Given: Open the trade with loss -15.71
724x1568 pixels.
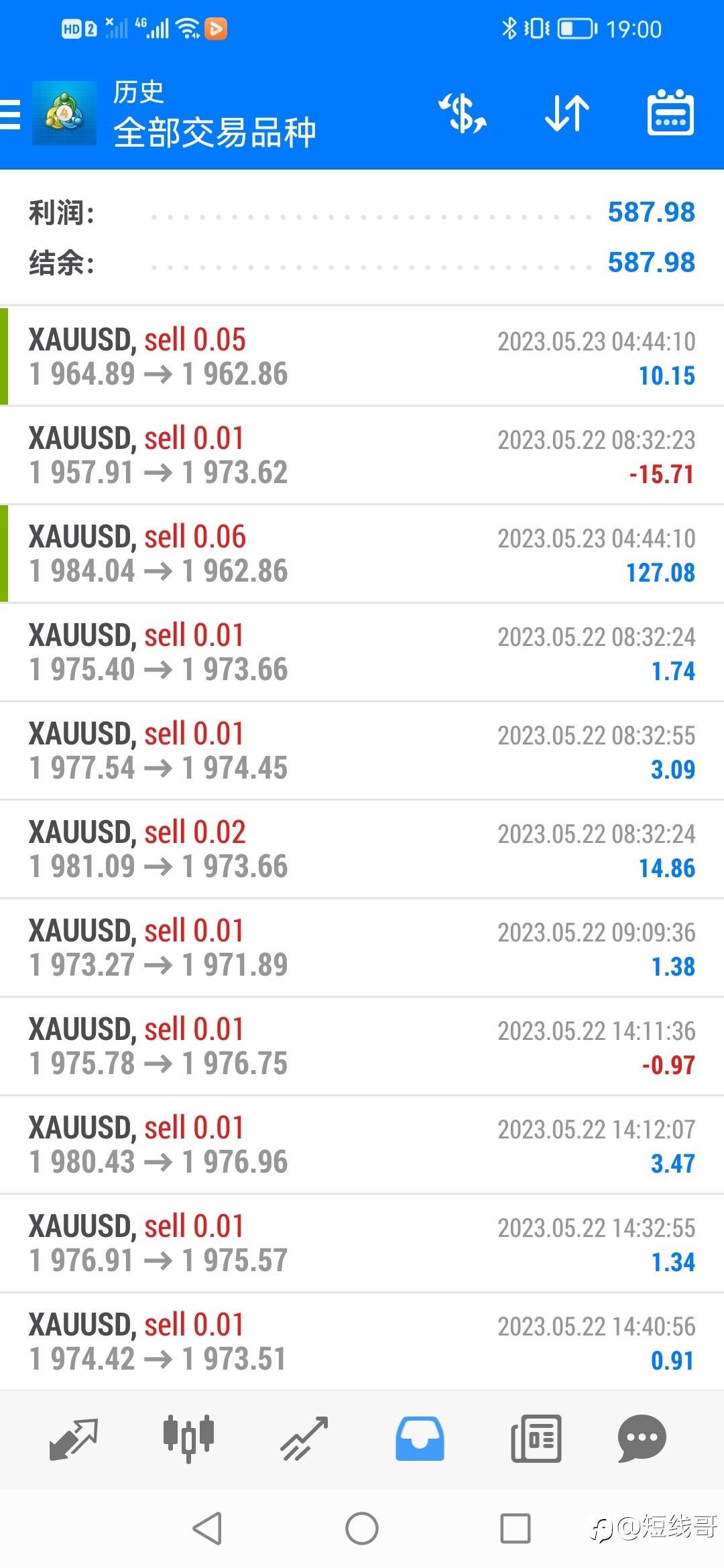Looking at the screenshot, I should coord(362,456).
